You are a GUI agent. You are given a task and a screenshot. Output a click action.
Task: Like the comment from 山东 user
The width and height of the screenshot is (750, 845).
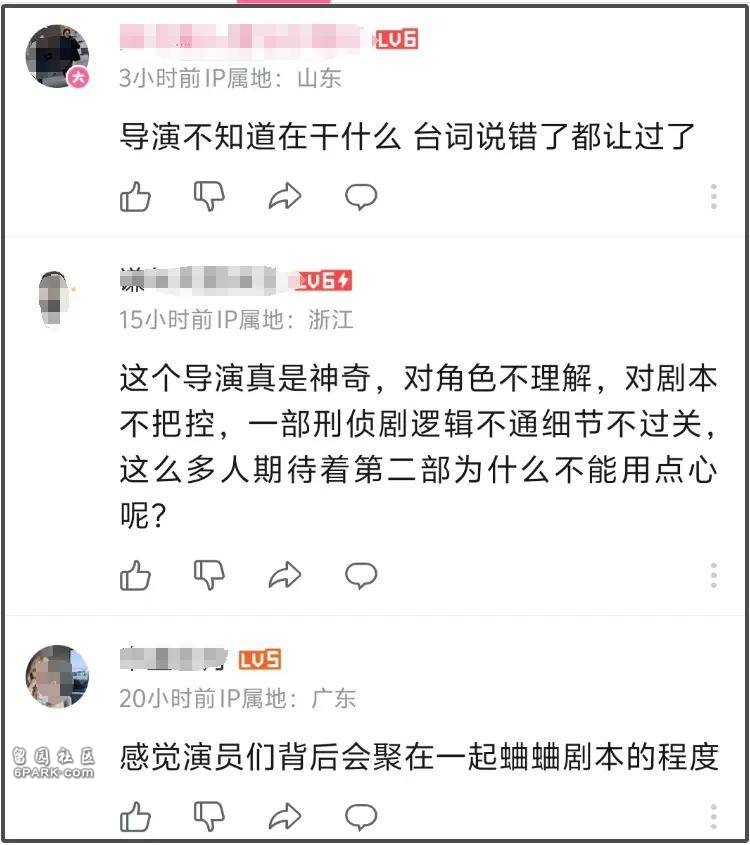point(135,196)
